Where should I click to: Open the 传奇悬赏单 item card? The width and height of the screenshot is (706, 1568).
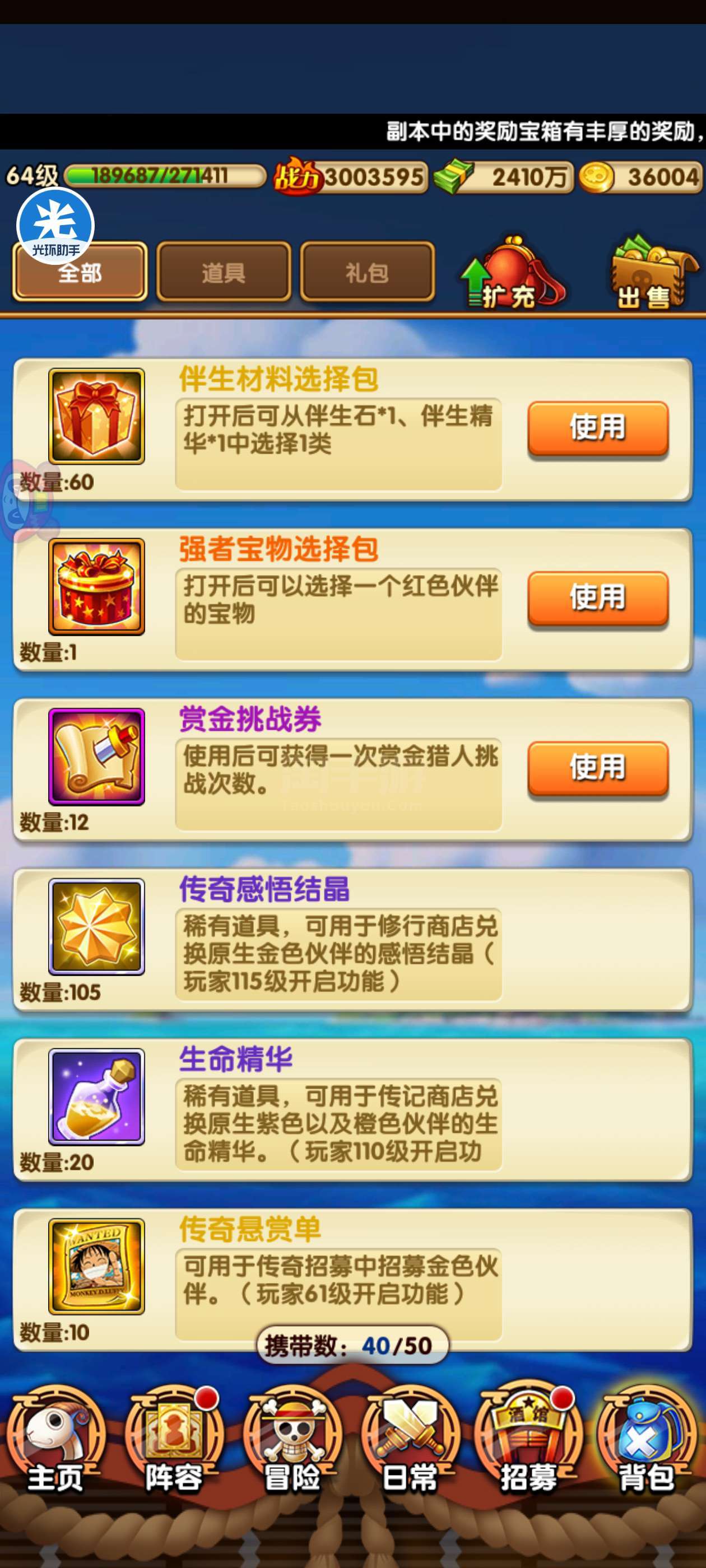pyautogui.click(x=352, y=1280)
